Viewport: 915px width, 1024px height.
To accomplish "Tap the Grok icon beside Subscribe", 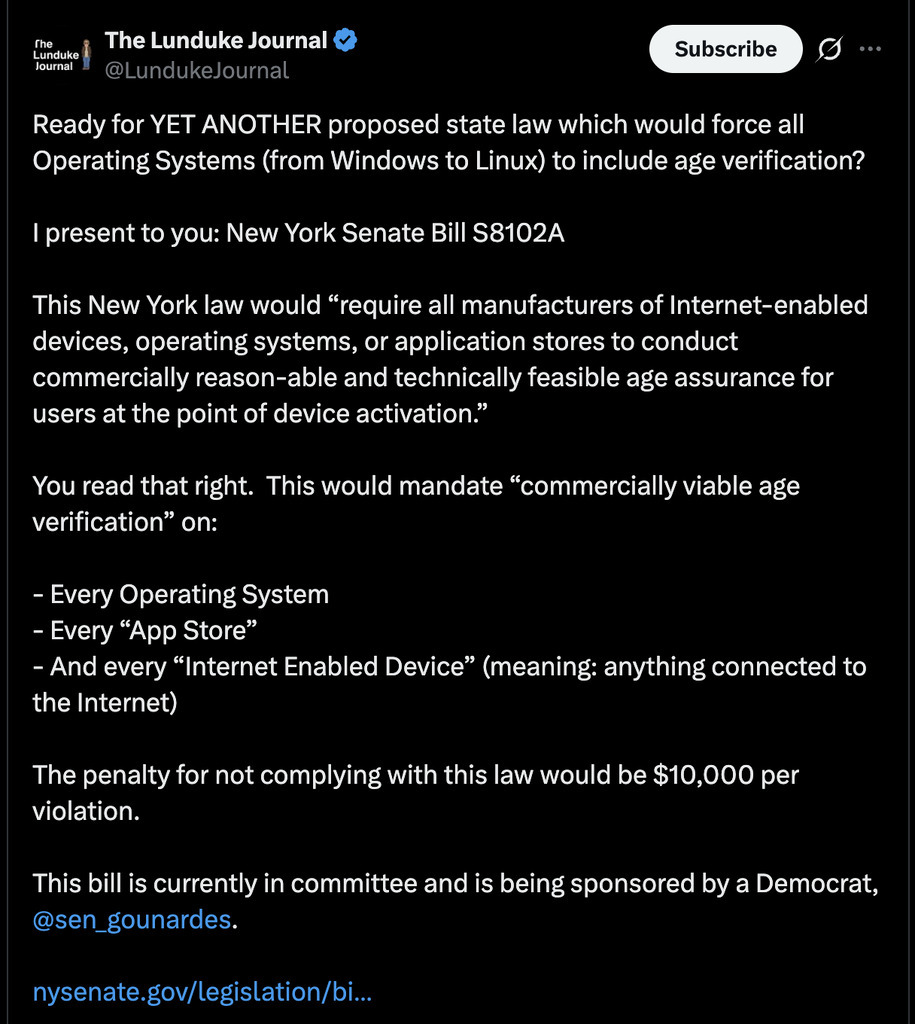I will [829, 49].
